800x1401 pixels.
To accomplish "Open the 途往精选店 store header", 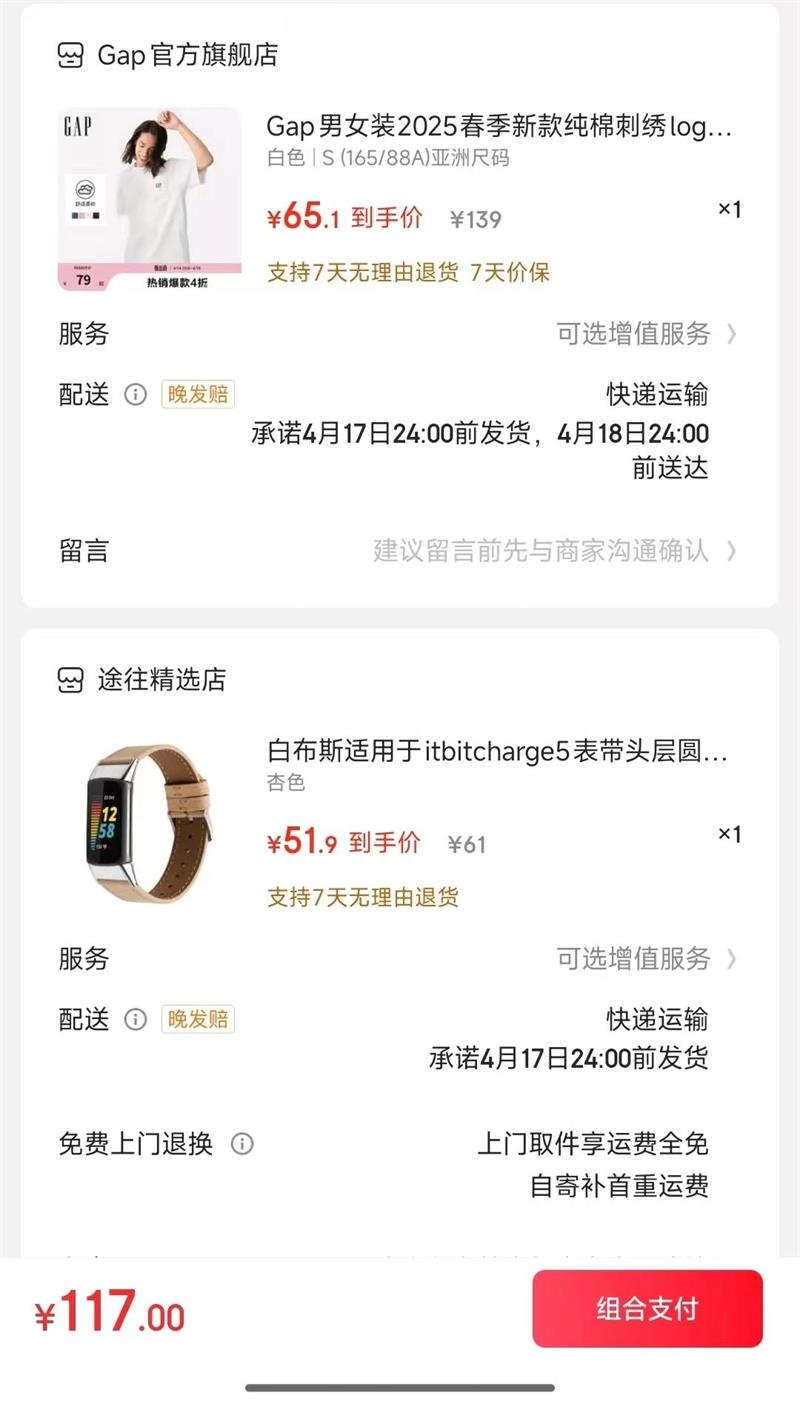I will (142, 680).
